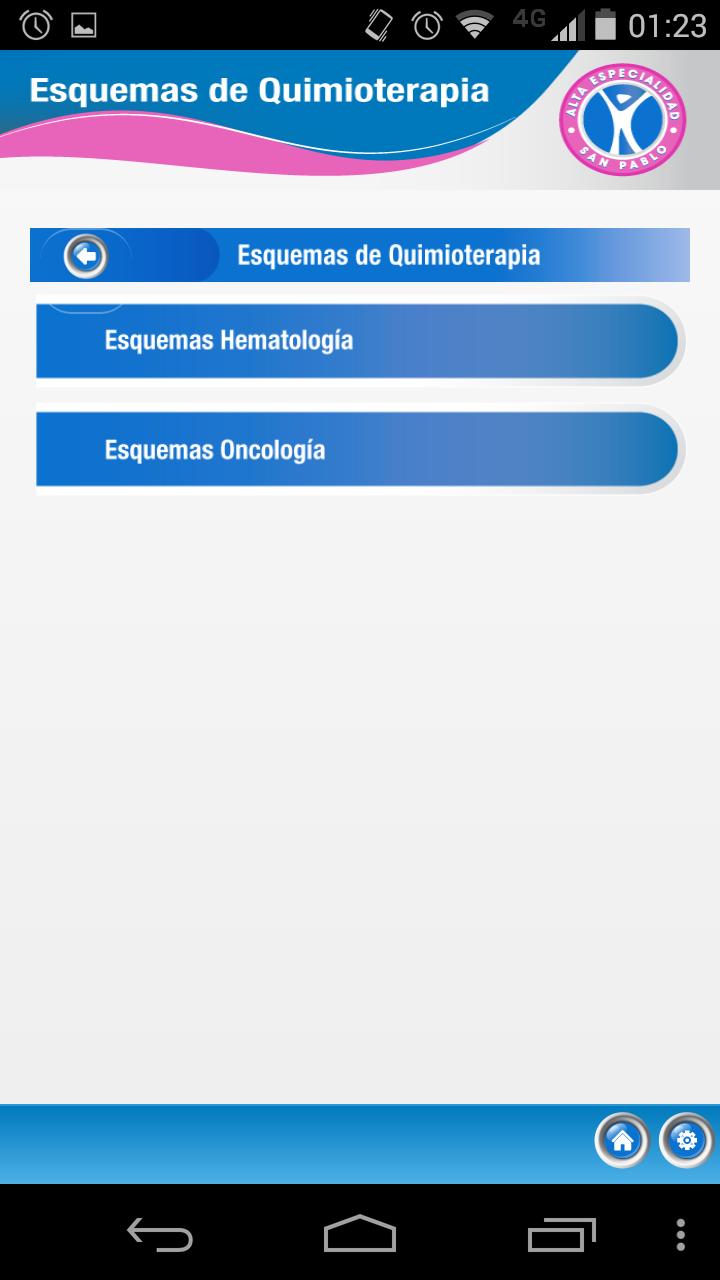The image size is (720, 1280).
Task: Tap the blue bottom toolbar area
Action: coord(300,1140)
